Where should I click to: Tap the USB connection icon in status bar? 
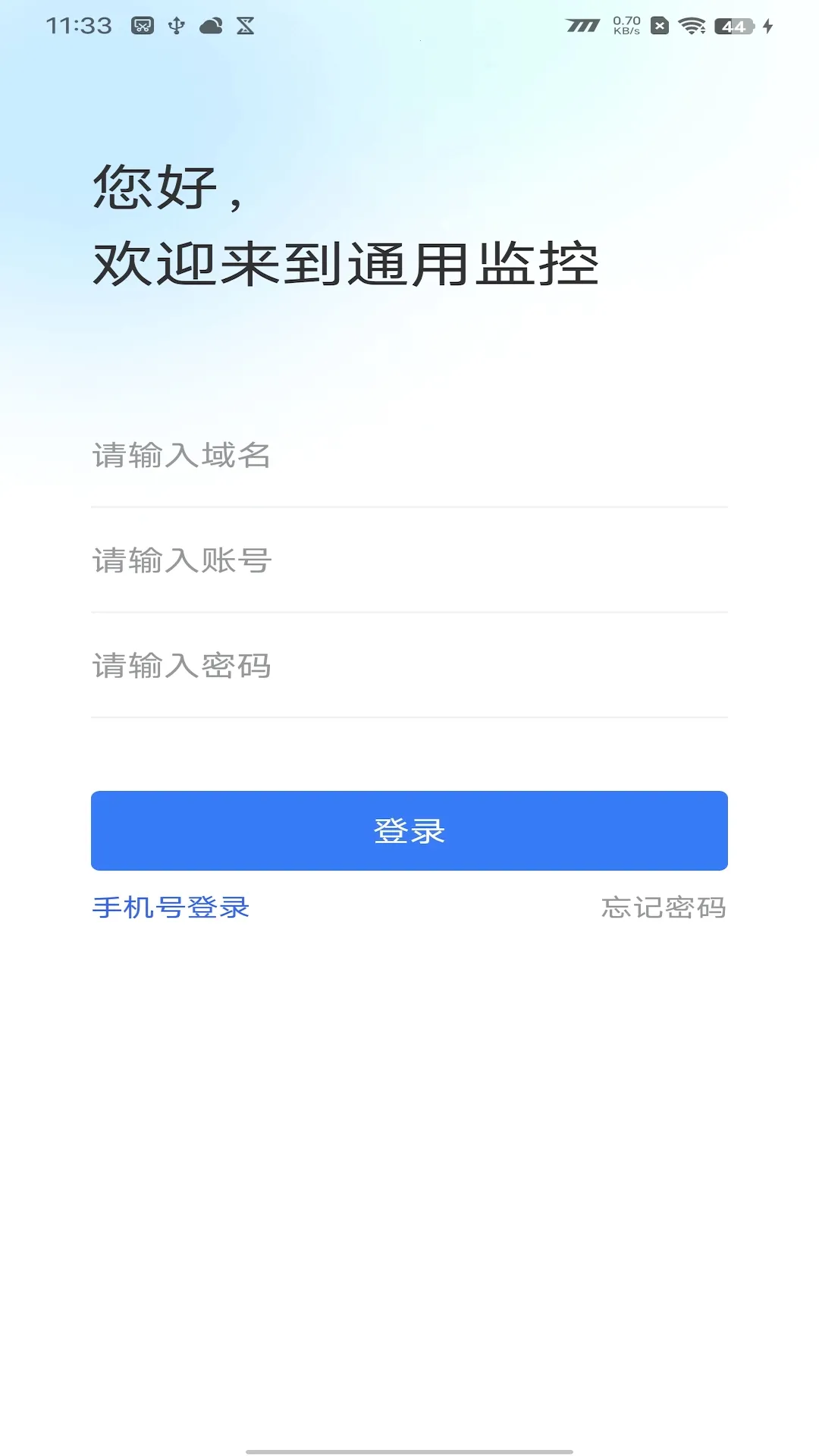pos(174,25)
